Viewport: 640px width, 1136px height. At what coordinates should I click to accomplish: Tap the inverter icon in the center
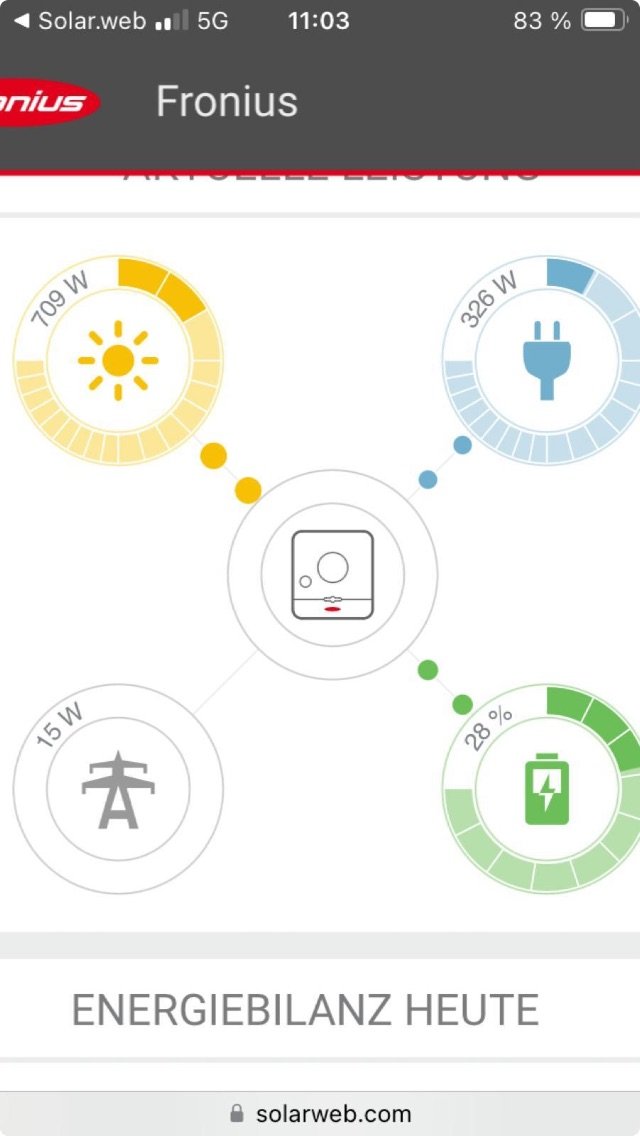(x=332, y=574)
